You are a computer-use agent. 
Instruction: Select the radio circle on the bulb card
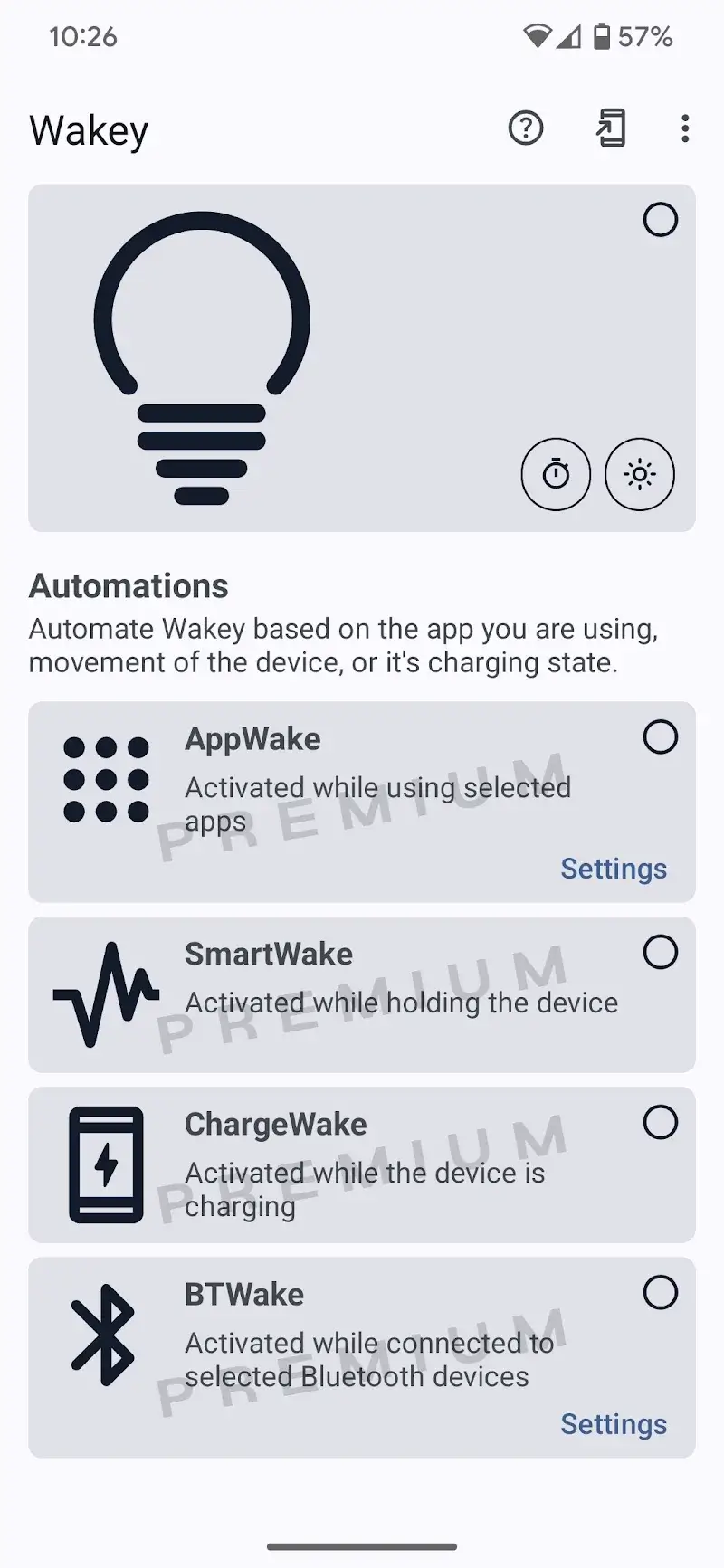660,220
